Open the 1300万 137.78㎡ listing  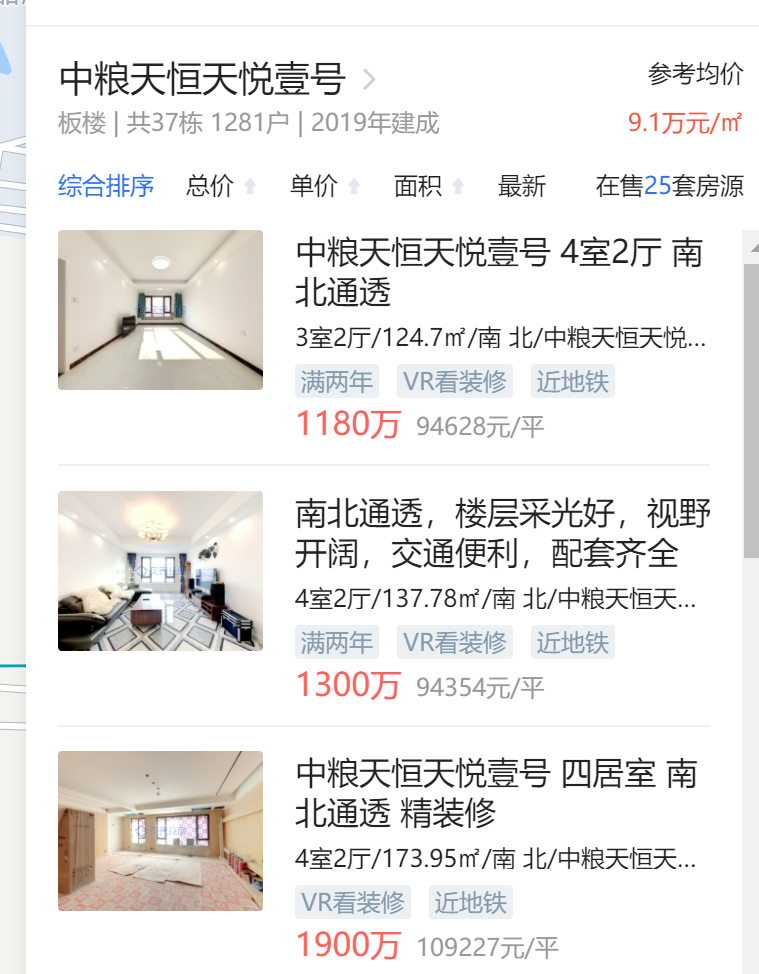pyautogui.click(x=500, y=533)
